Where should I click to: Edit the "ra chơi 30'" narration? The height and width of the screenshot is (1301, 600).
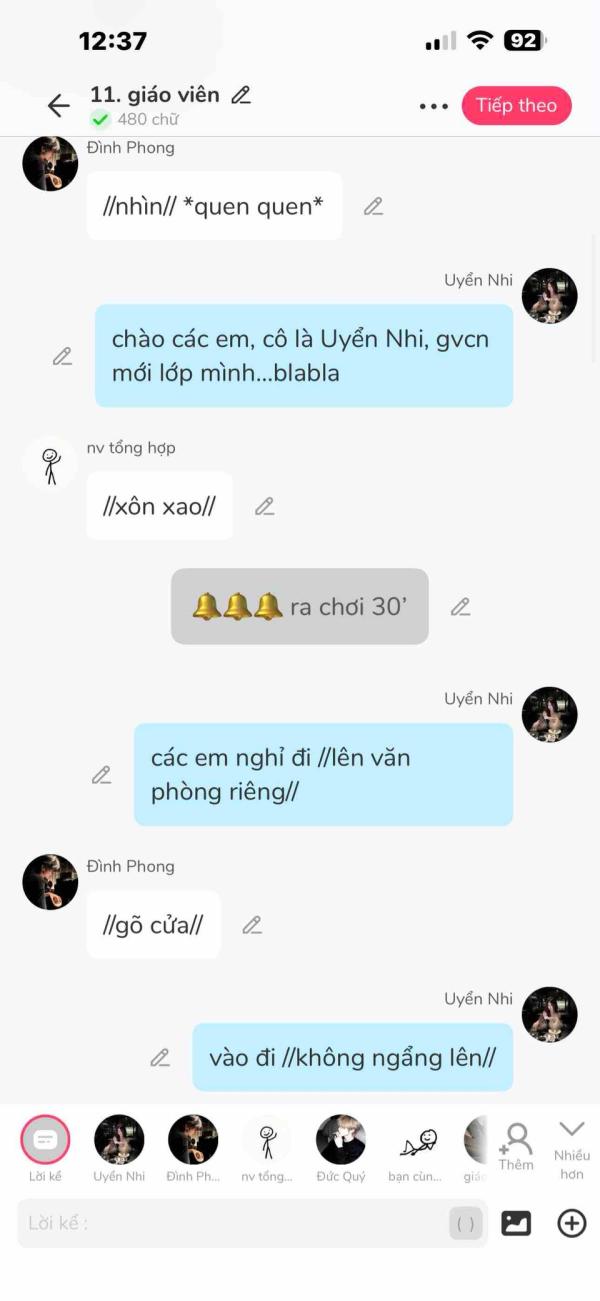pos(460,606)
